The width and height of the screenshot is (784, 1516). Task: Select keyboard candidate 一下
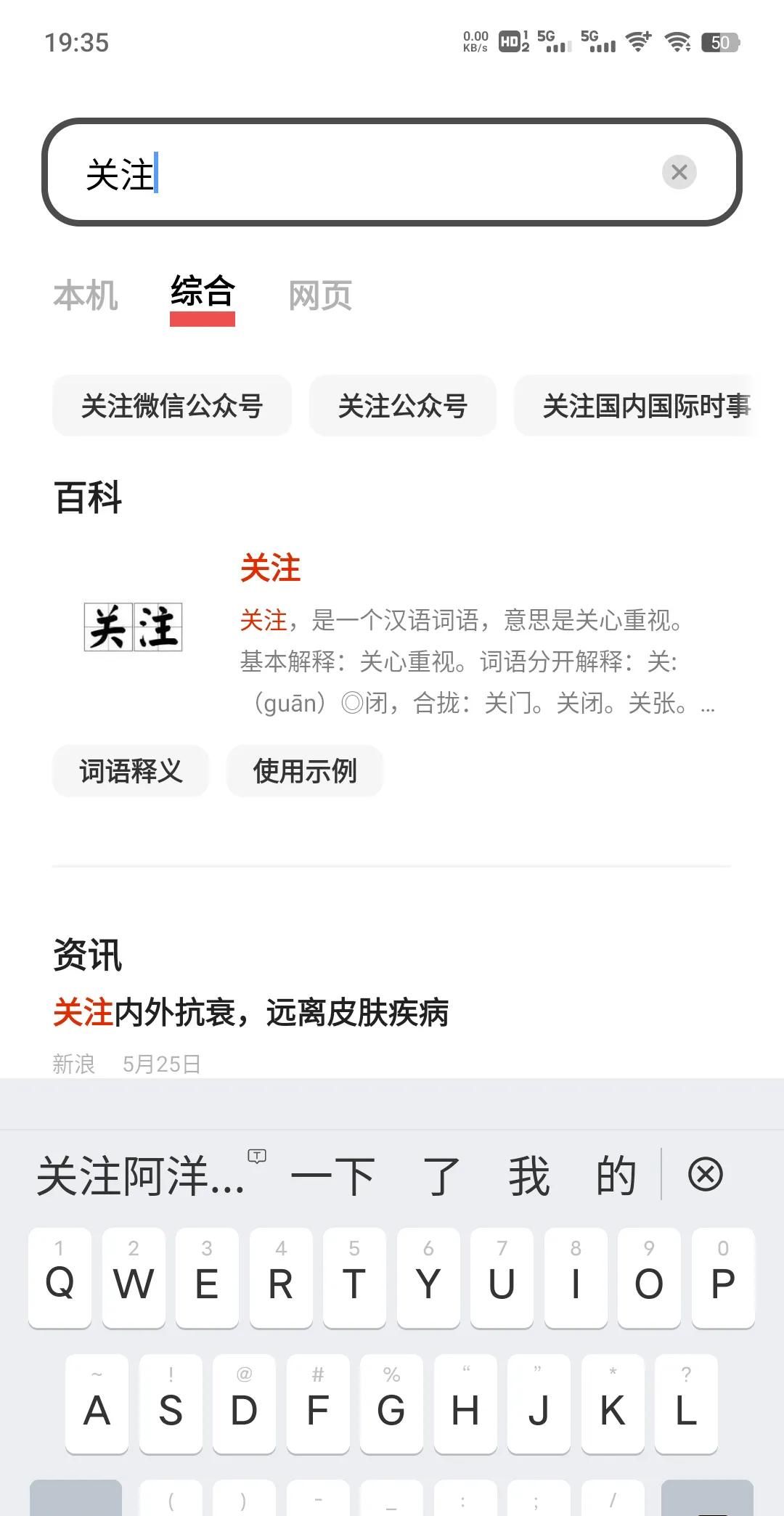[332, 1174]
